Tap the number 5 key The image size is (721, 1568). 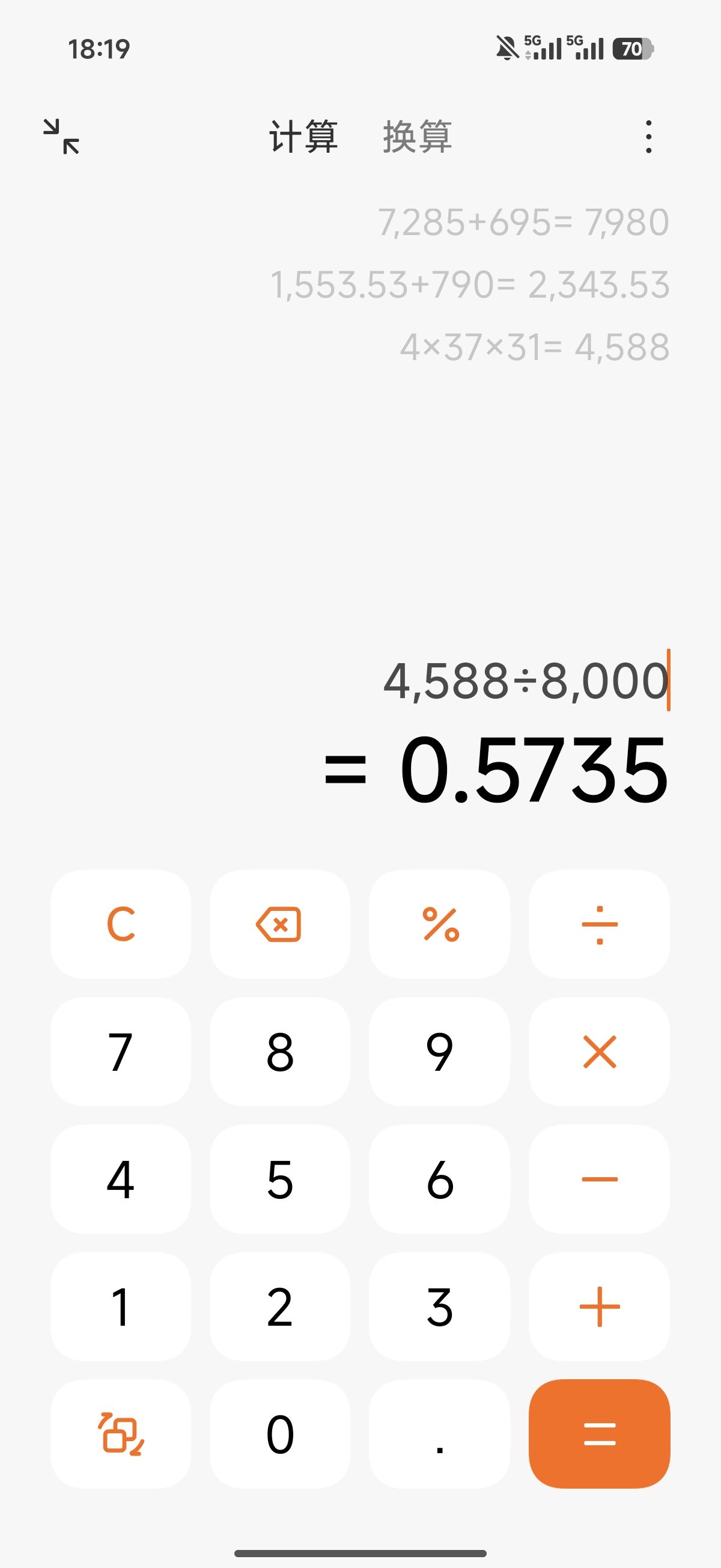pos(280,1179)
